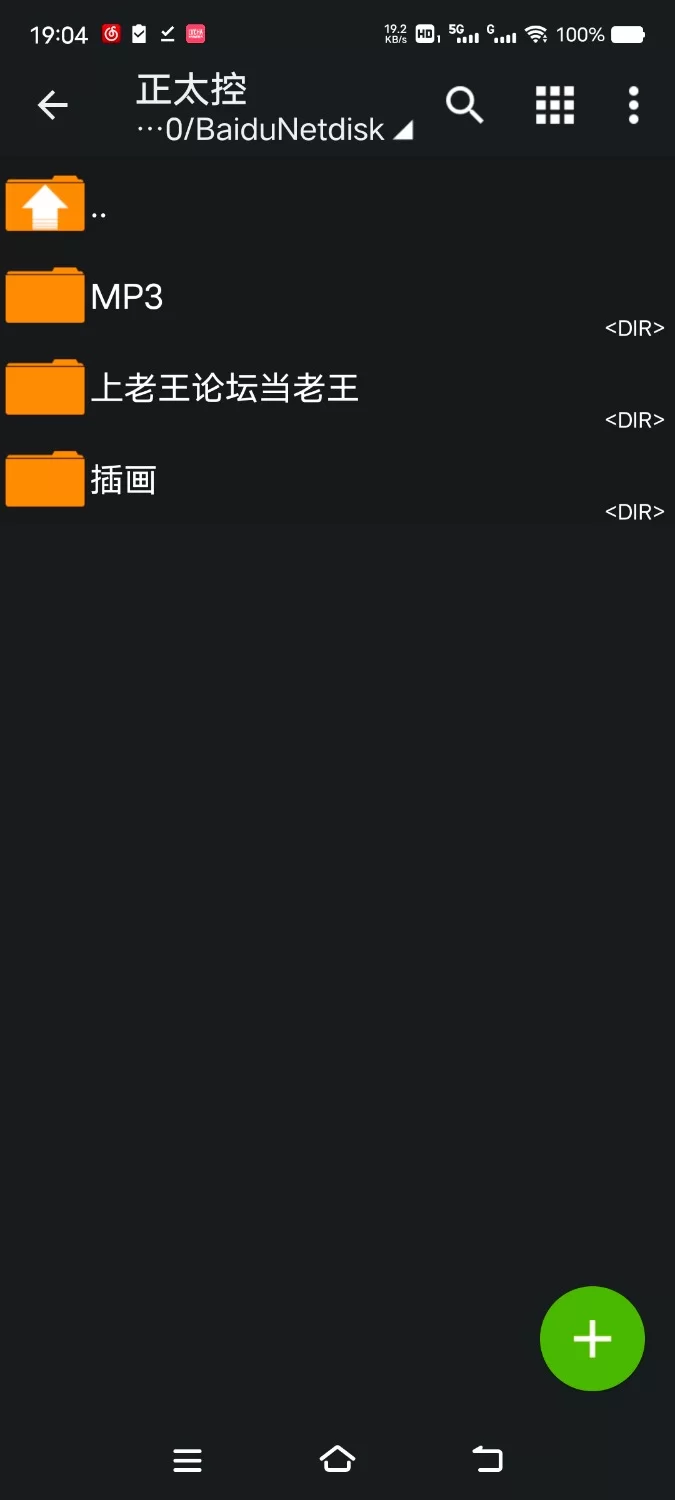Open the three-dot overflow menu
This screenshot has height=1500, width=675.
pos(633,105)
